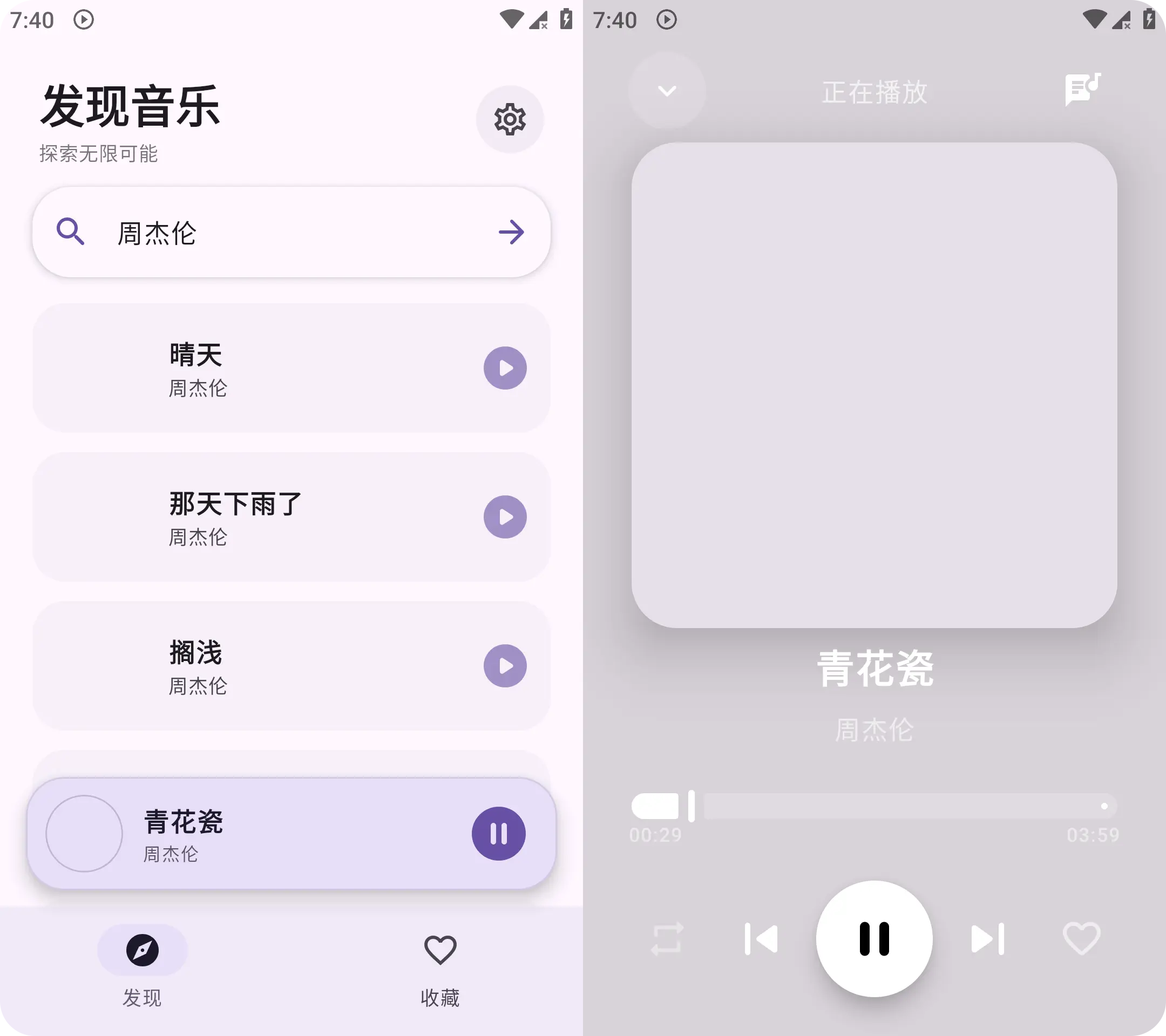The image size is (1166, 1036).
Task: Play the song 晴天
Action: click(x=505, y=369)
